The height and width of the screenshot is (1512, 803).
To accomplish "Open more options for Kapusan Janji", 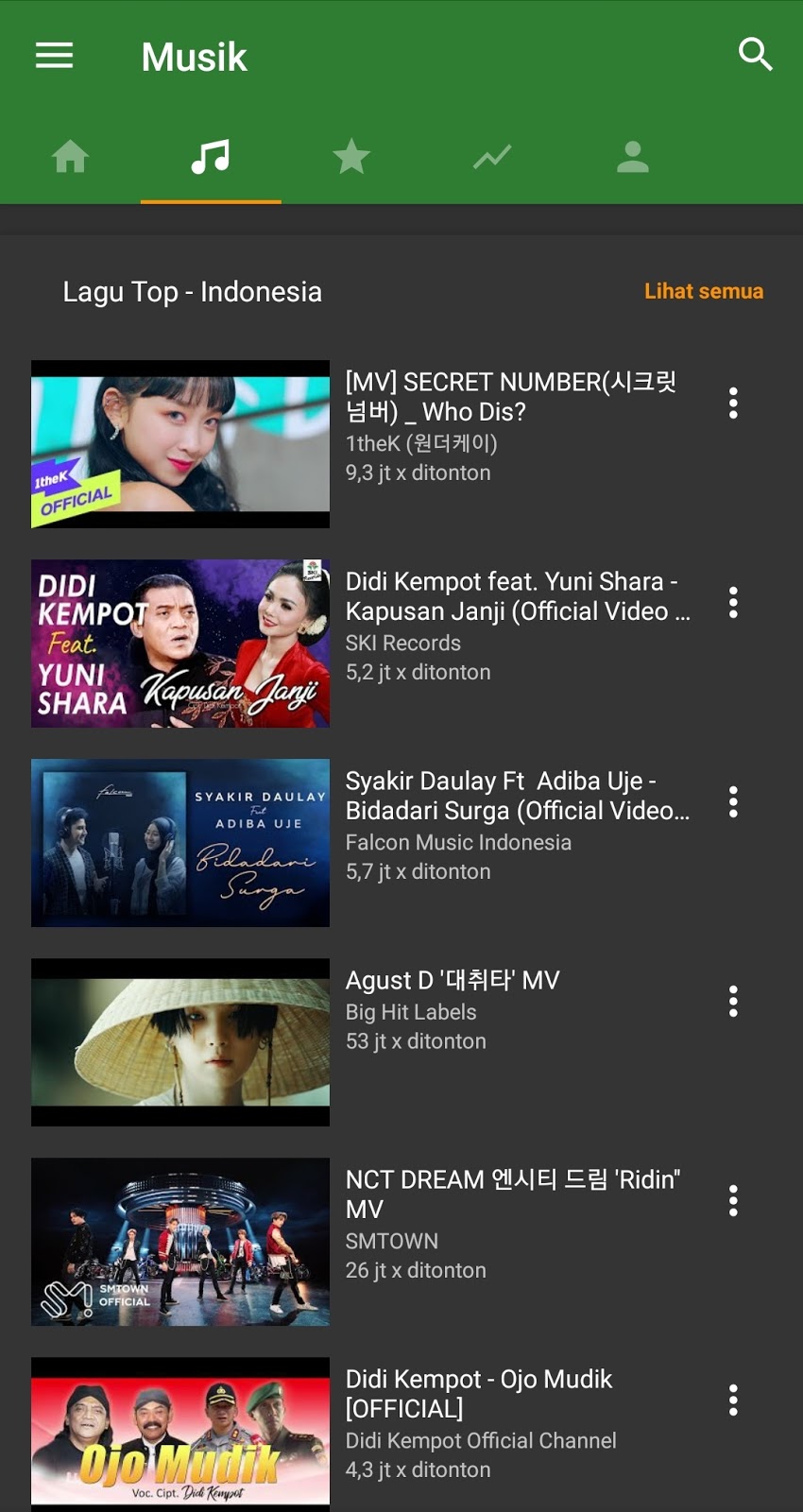I will click(733, 603).
